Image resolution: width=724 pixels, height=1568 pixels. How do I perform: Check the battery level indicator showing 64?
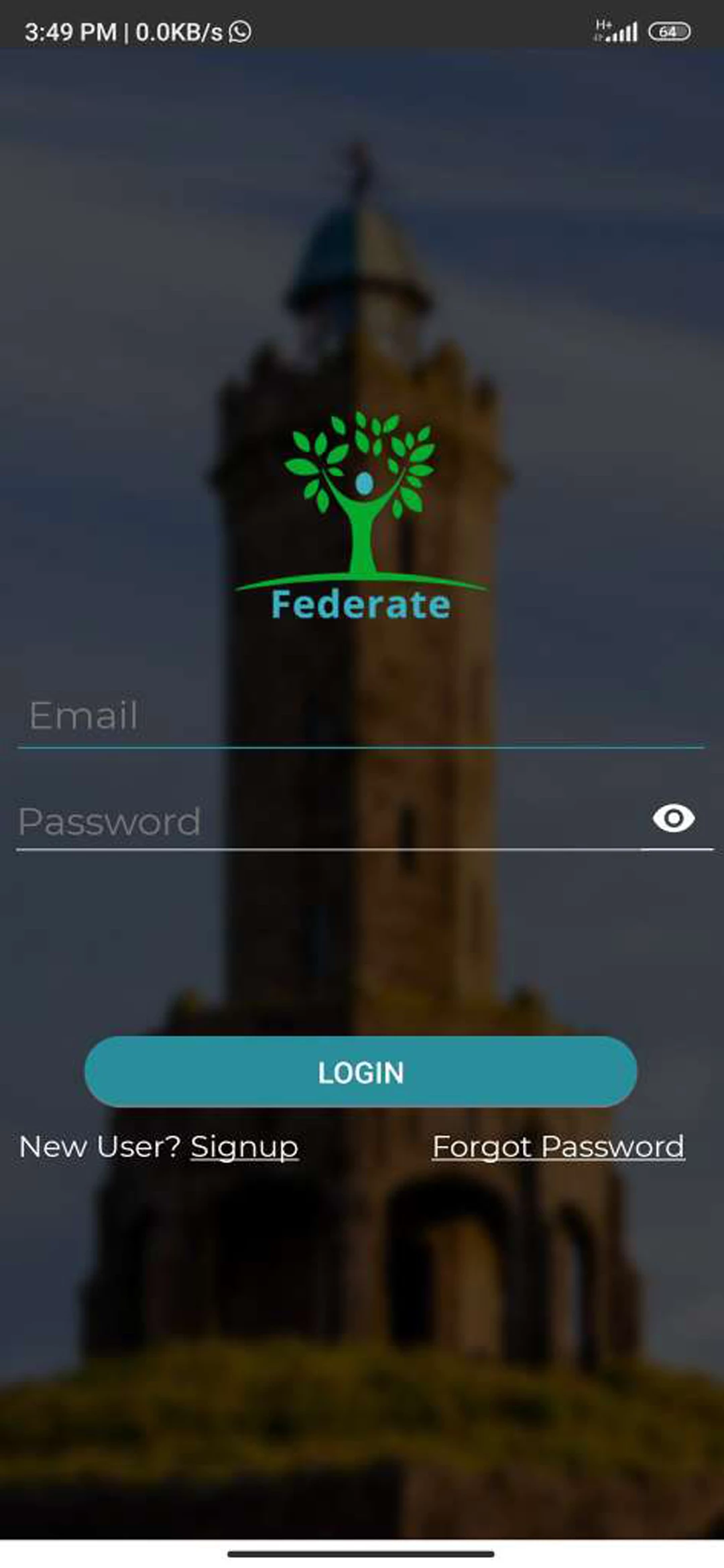tap(668, 29)
